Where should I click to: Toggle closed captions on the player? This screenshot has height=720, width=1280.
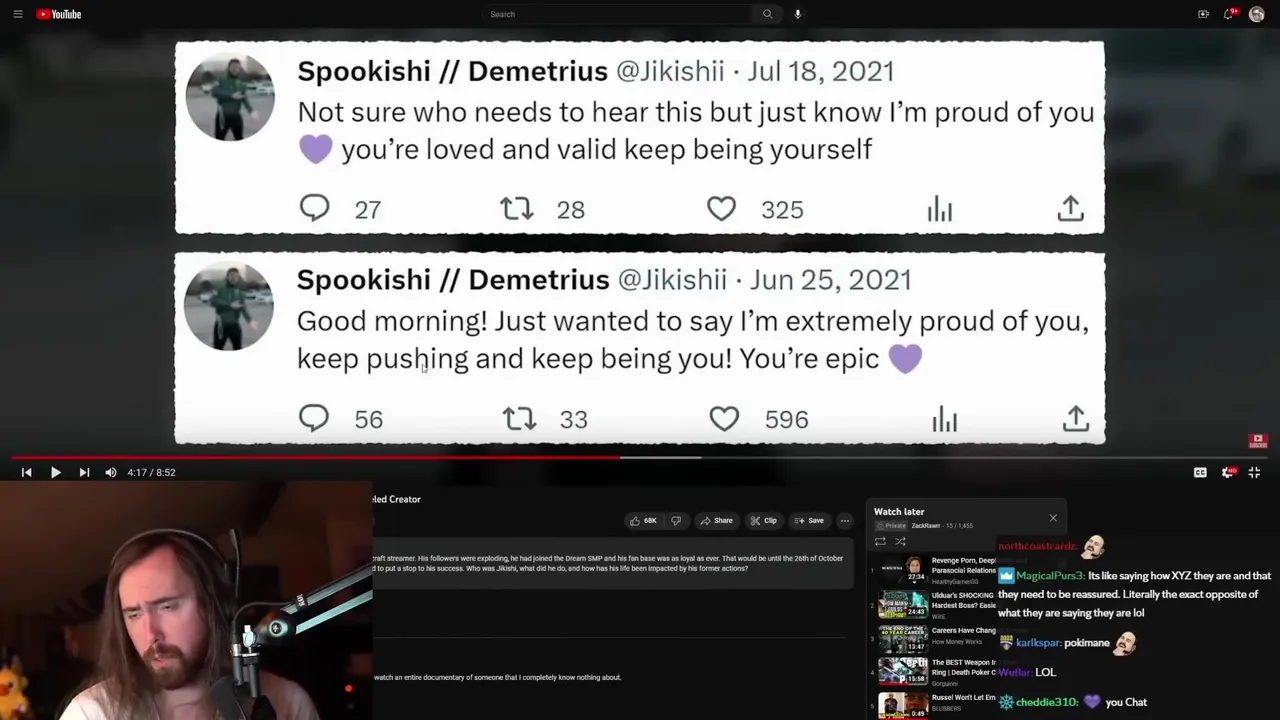(x=1200, y=472)
